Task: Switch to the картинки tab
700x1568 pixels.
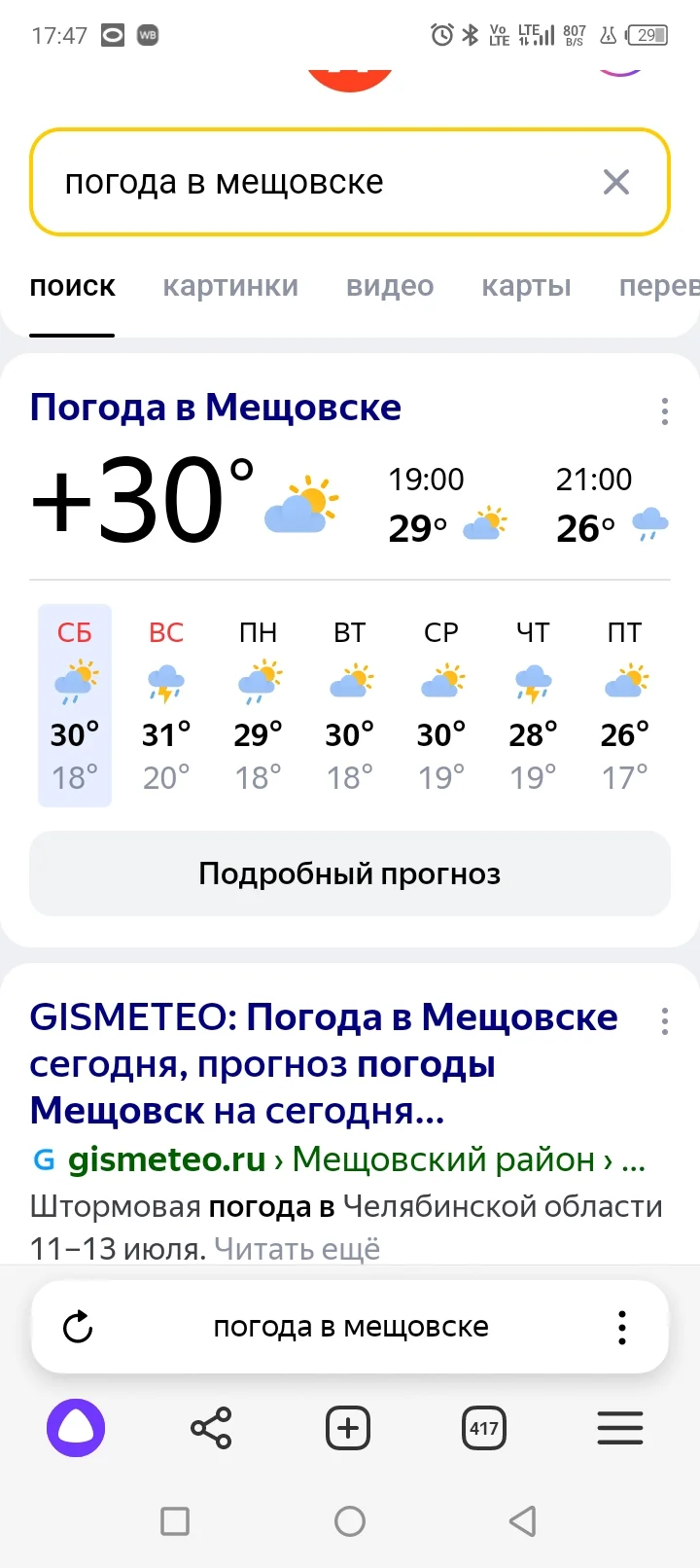Action: pyautogui.click(x=230, y=285)
